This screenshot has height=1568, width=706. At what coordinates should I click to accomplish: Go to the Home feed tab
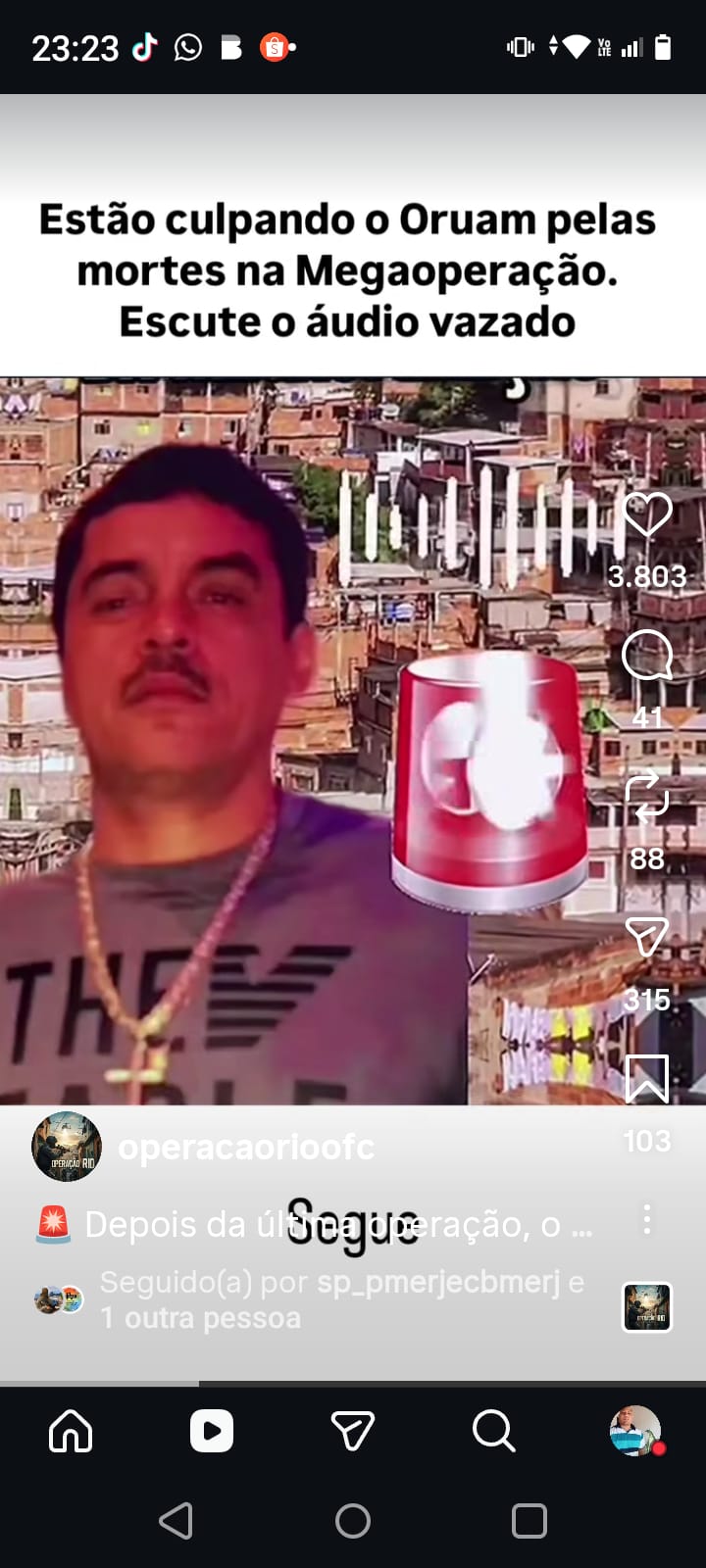71,1432
